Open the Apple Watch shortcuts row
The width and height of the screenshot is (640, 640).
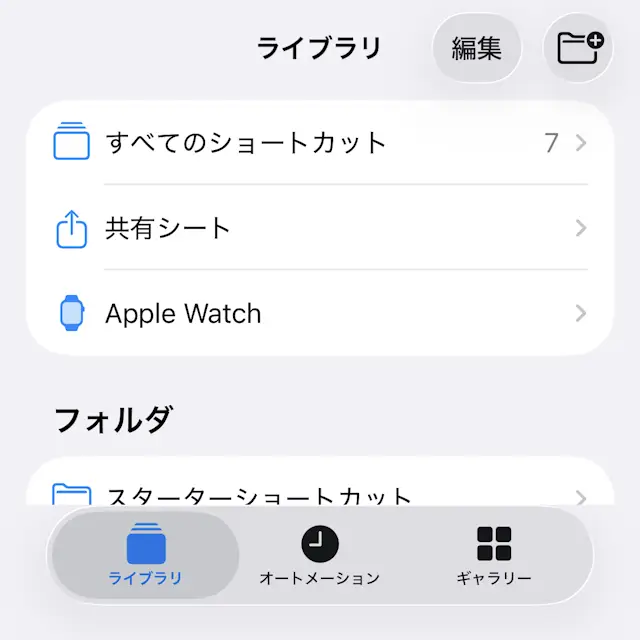click(319, 314)
